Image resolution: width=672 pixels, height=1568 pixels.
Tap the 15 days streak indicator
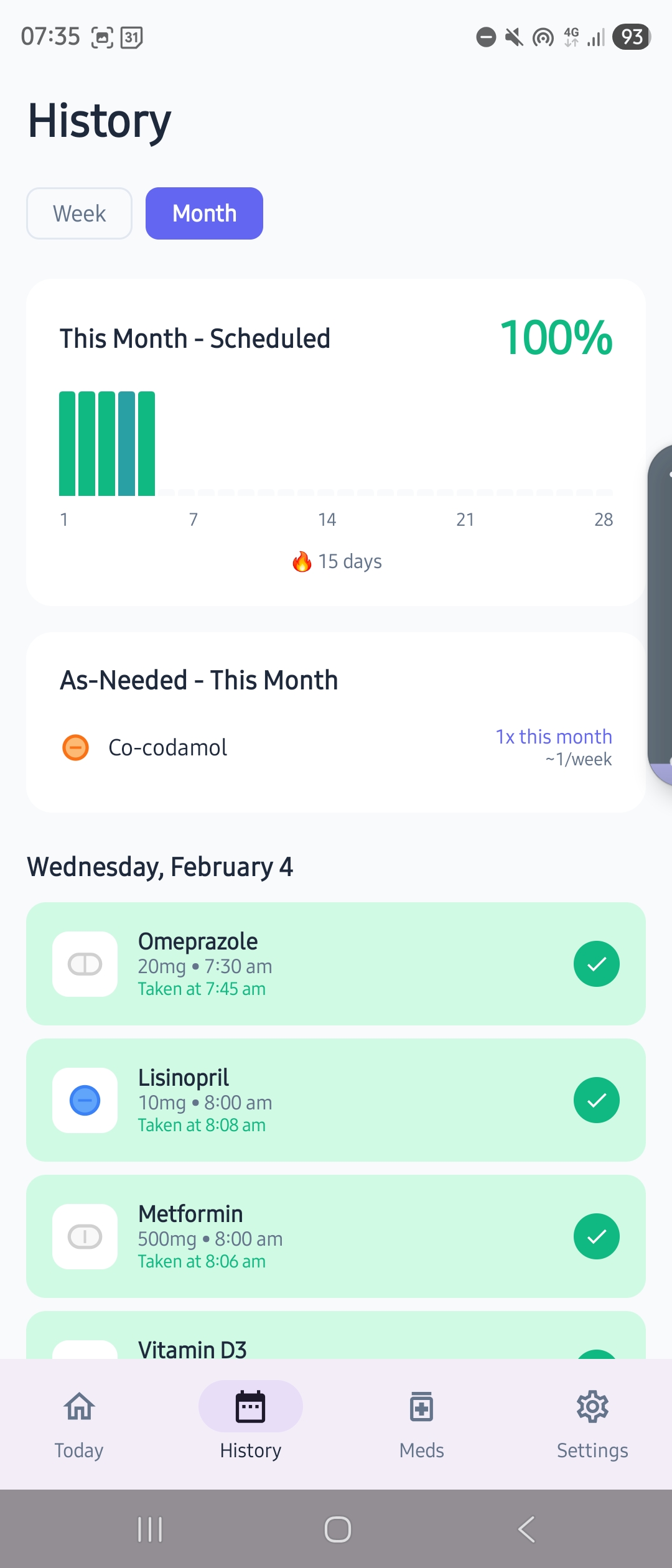tap(336, 561)
